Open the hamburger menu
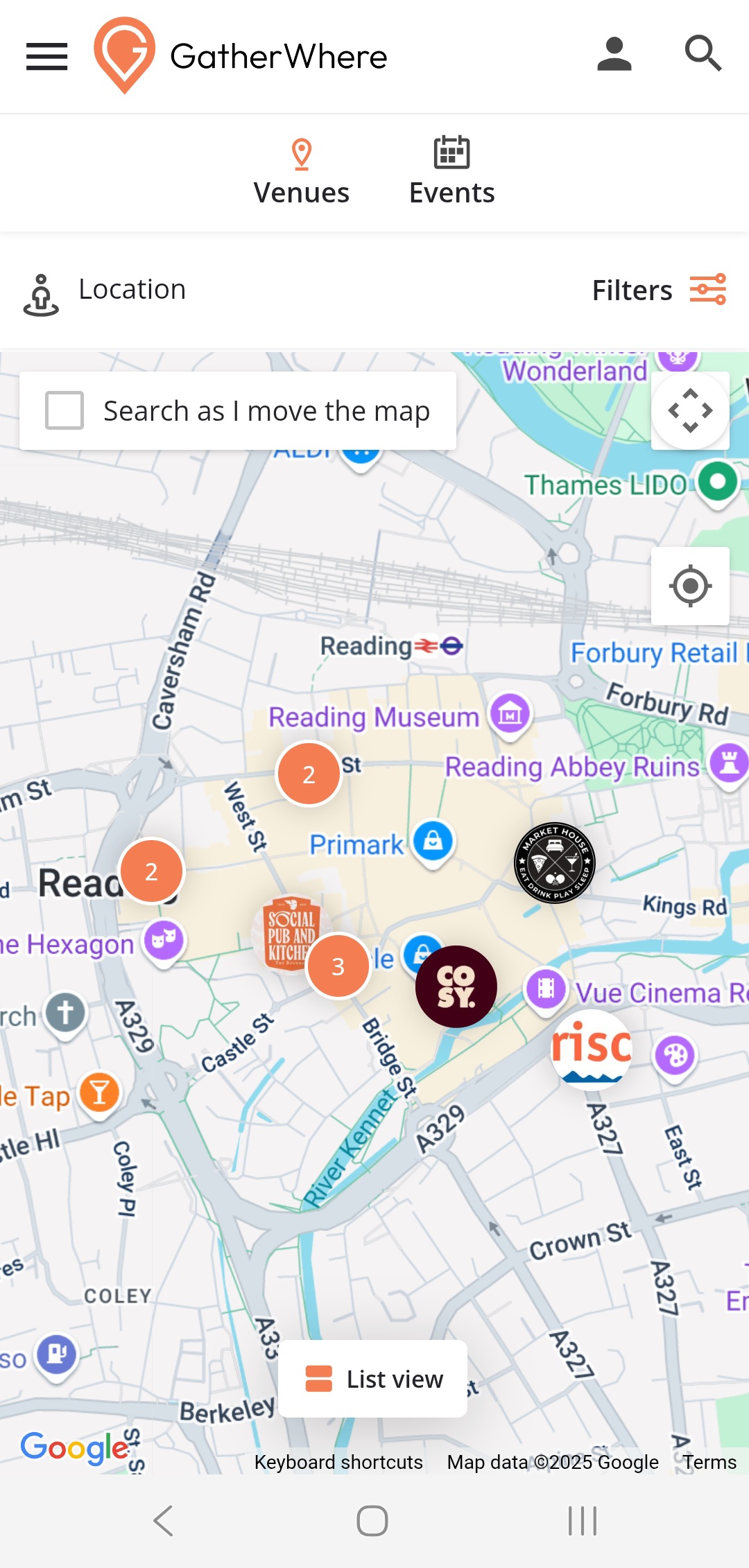This screenshot has width=749, height=1568. point(46,56)
